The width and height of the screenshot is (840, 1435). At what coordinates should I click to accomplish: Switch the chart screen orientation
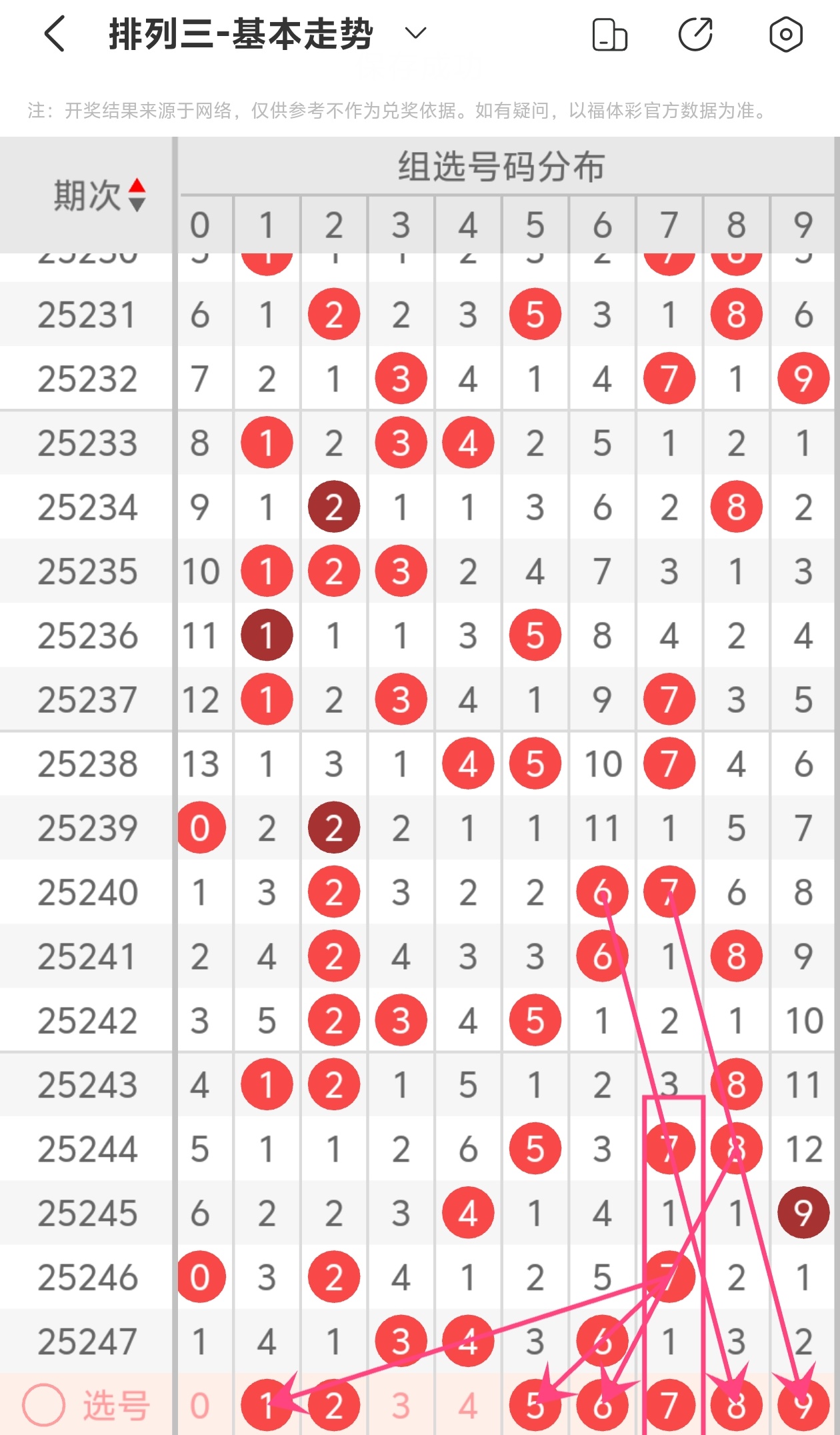[x=609, y=35]
